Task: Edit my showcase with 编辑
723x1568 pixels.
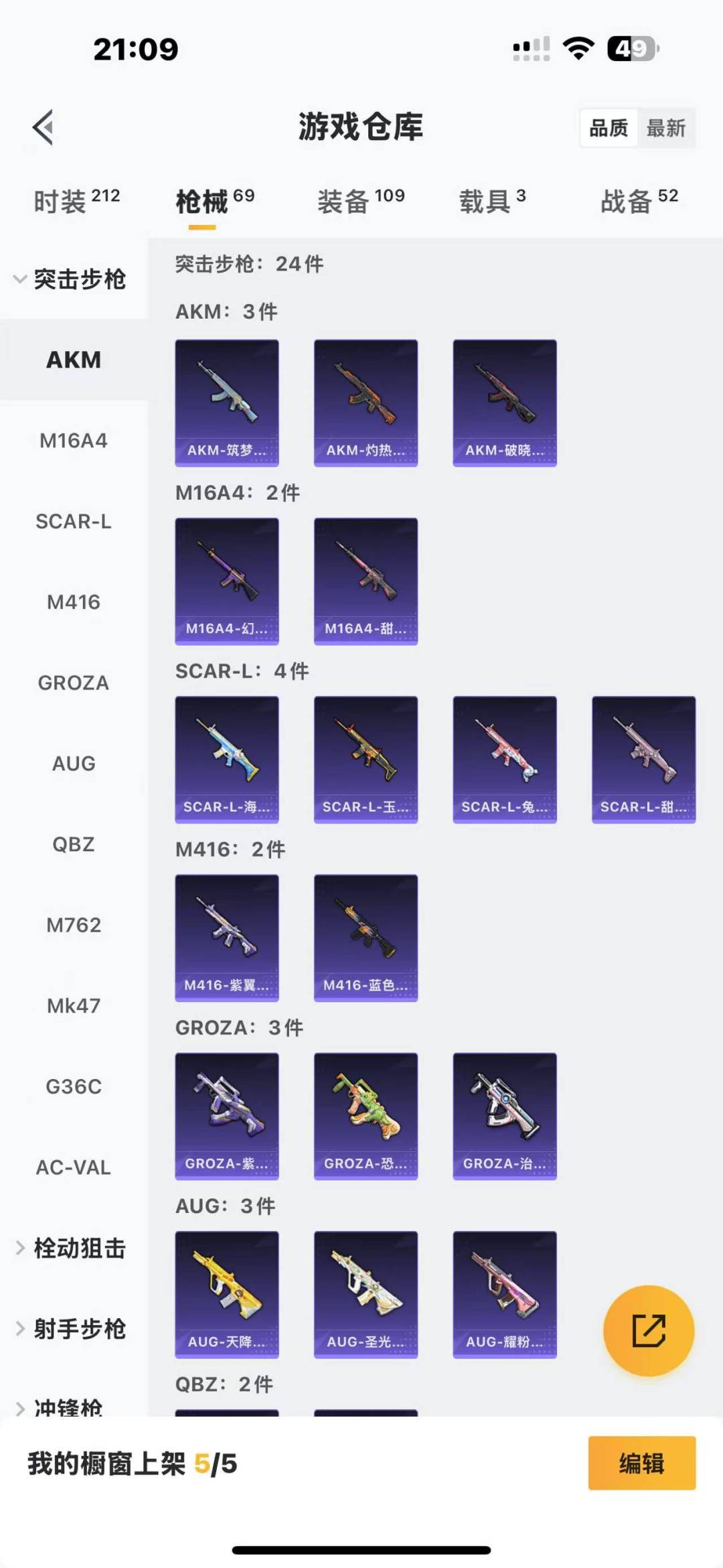Action: pyautogui.click(x=641, y=1464)
